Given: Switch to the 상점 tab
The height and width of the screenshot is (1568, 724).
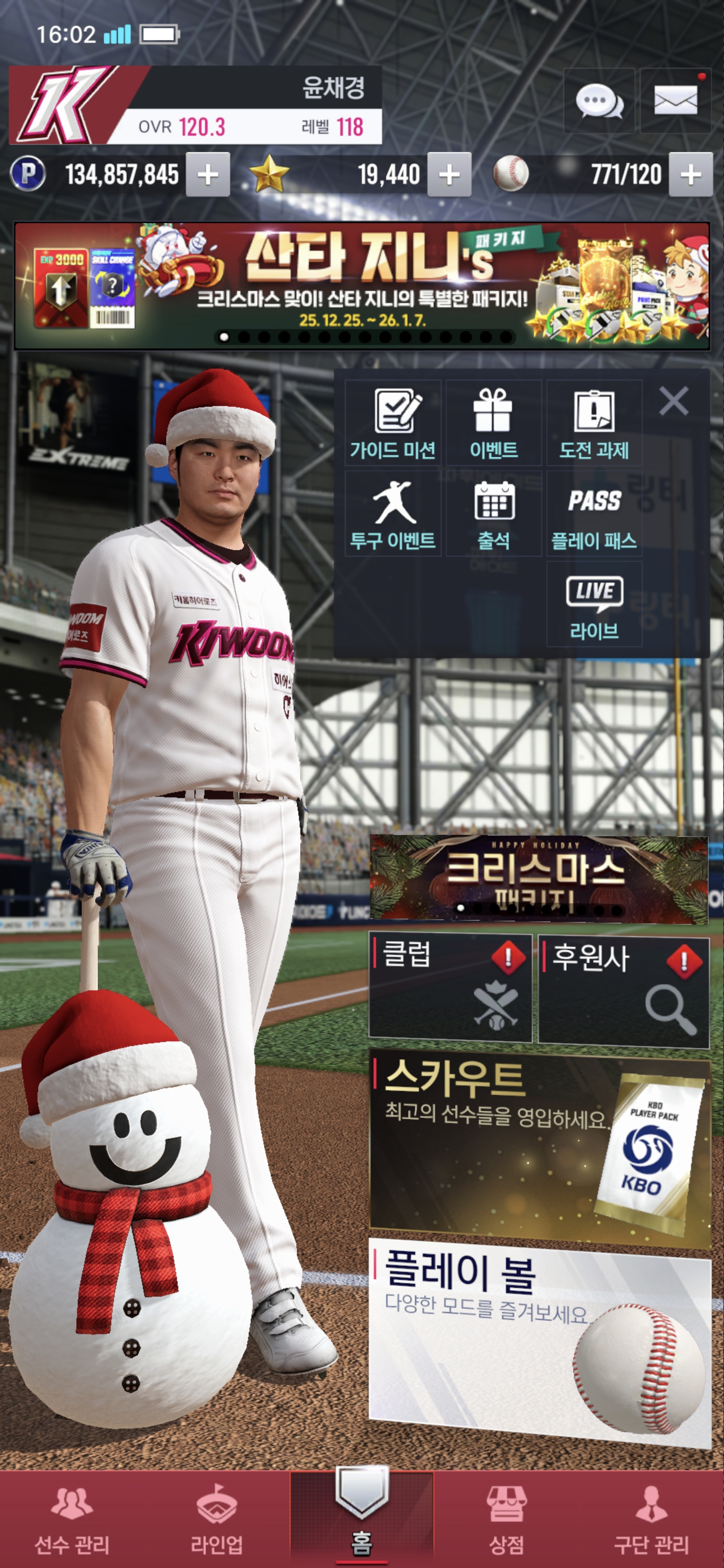Looking at the screenshot, I should [x=506, y=1519].
